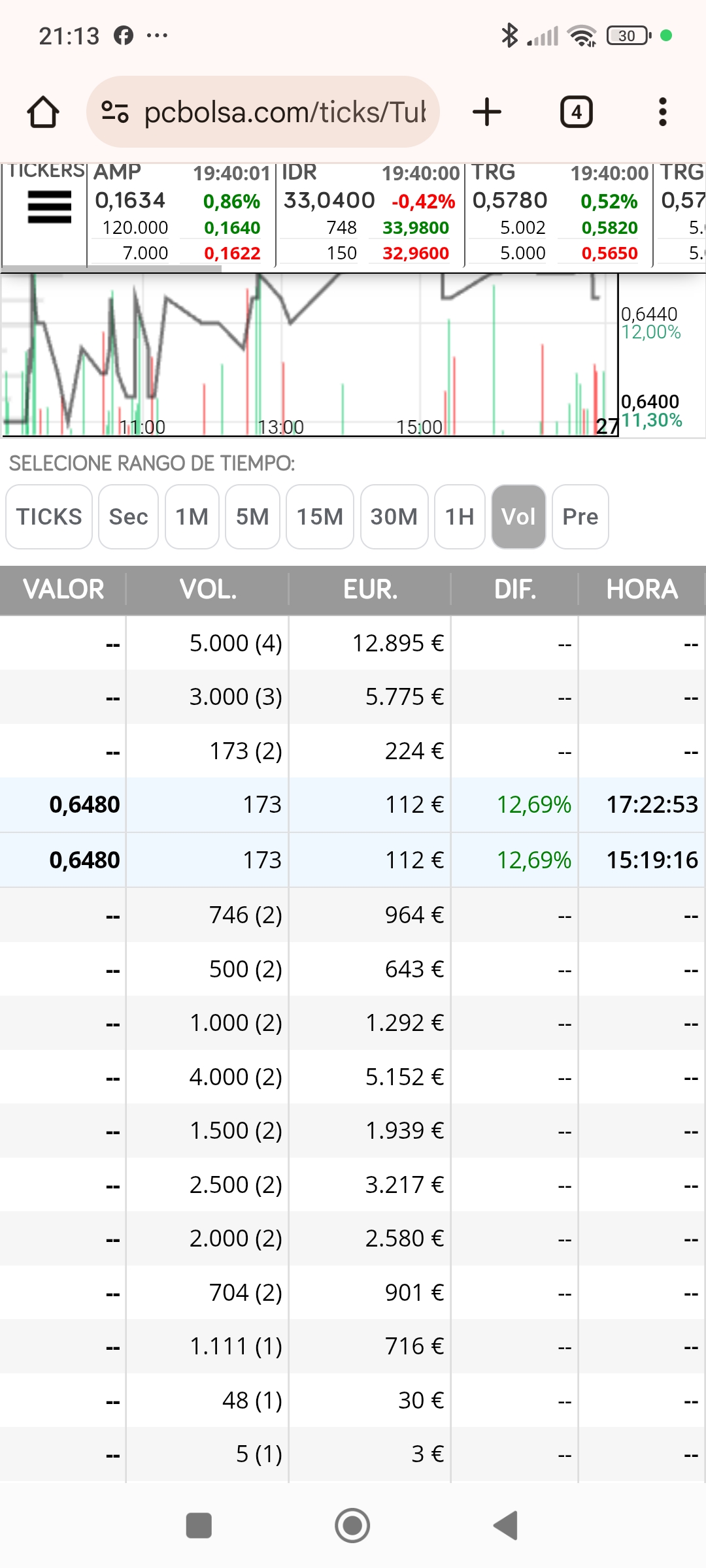
Task: Switch to the Sec time range
Action: click(128, 517)
